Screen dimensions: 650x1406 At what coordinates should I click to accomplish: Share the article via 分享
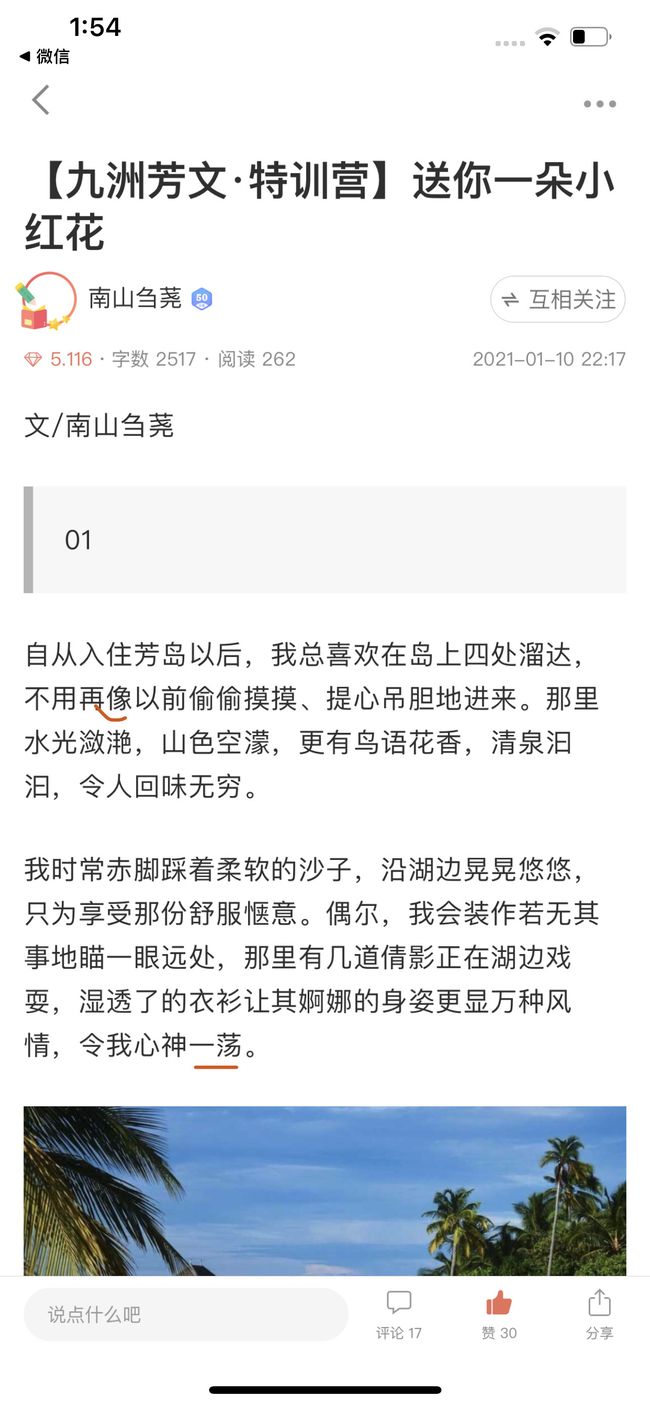click(x=599, y=1314)
